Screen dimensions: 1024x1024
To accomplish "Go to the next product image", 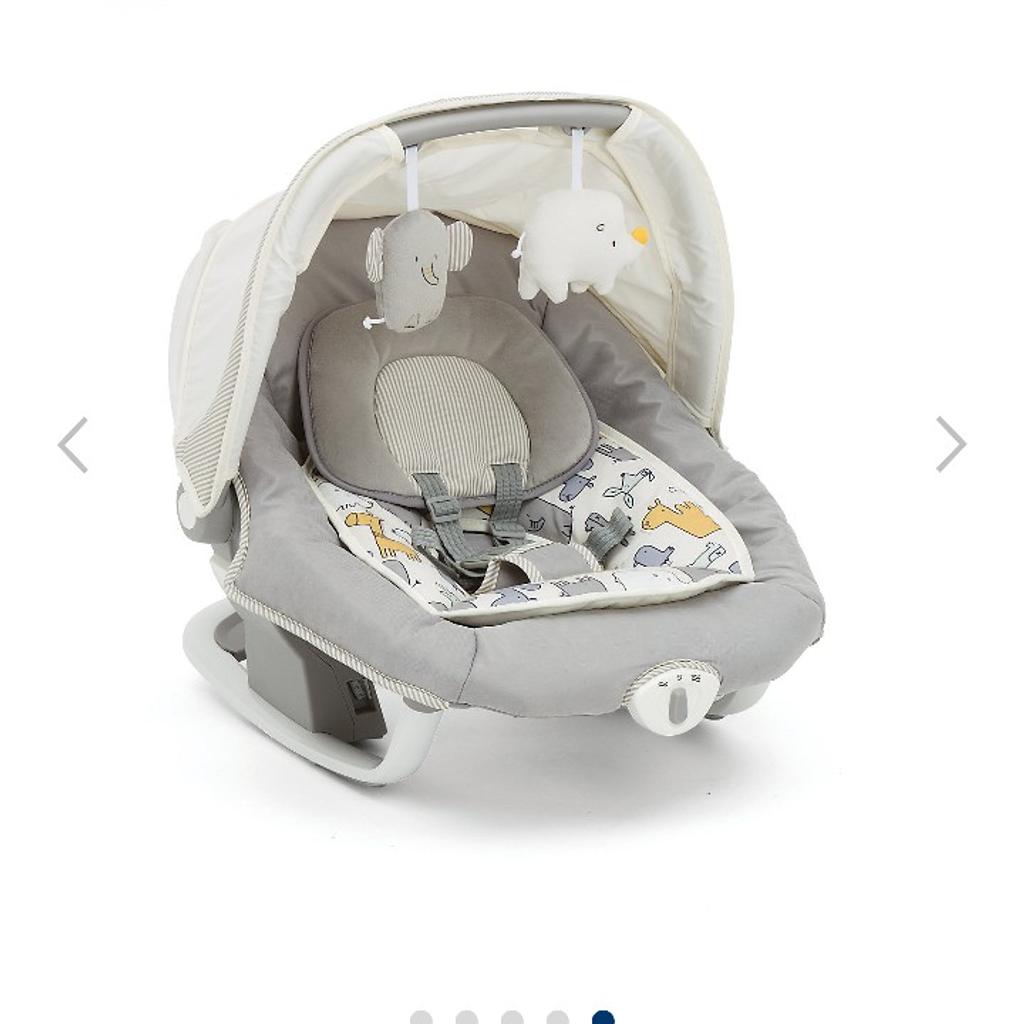I will [x=950, y=444].
